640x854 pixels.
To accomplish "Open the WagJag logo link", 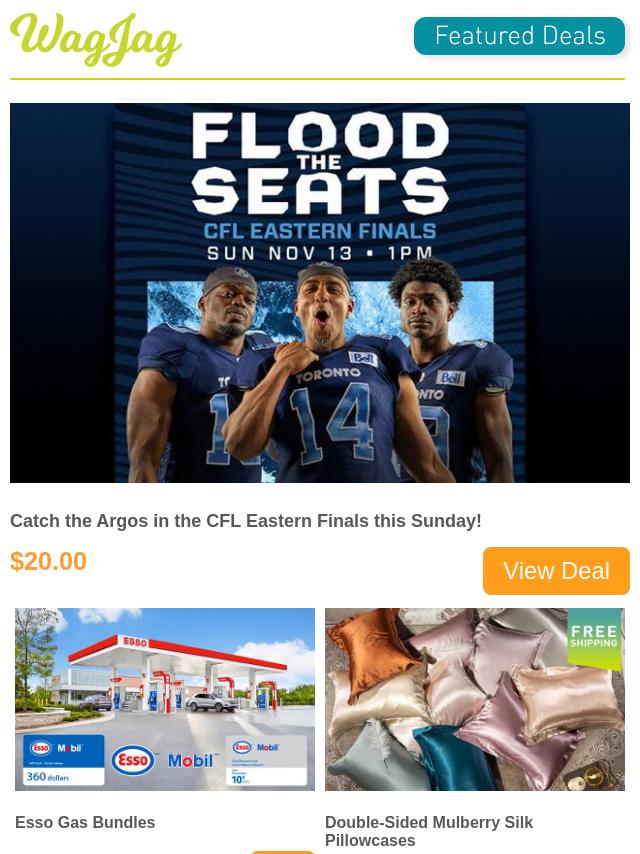I will (96, 40).
